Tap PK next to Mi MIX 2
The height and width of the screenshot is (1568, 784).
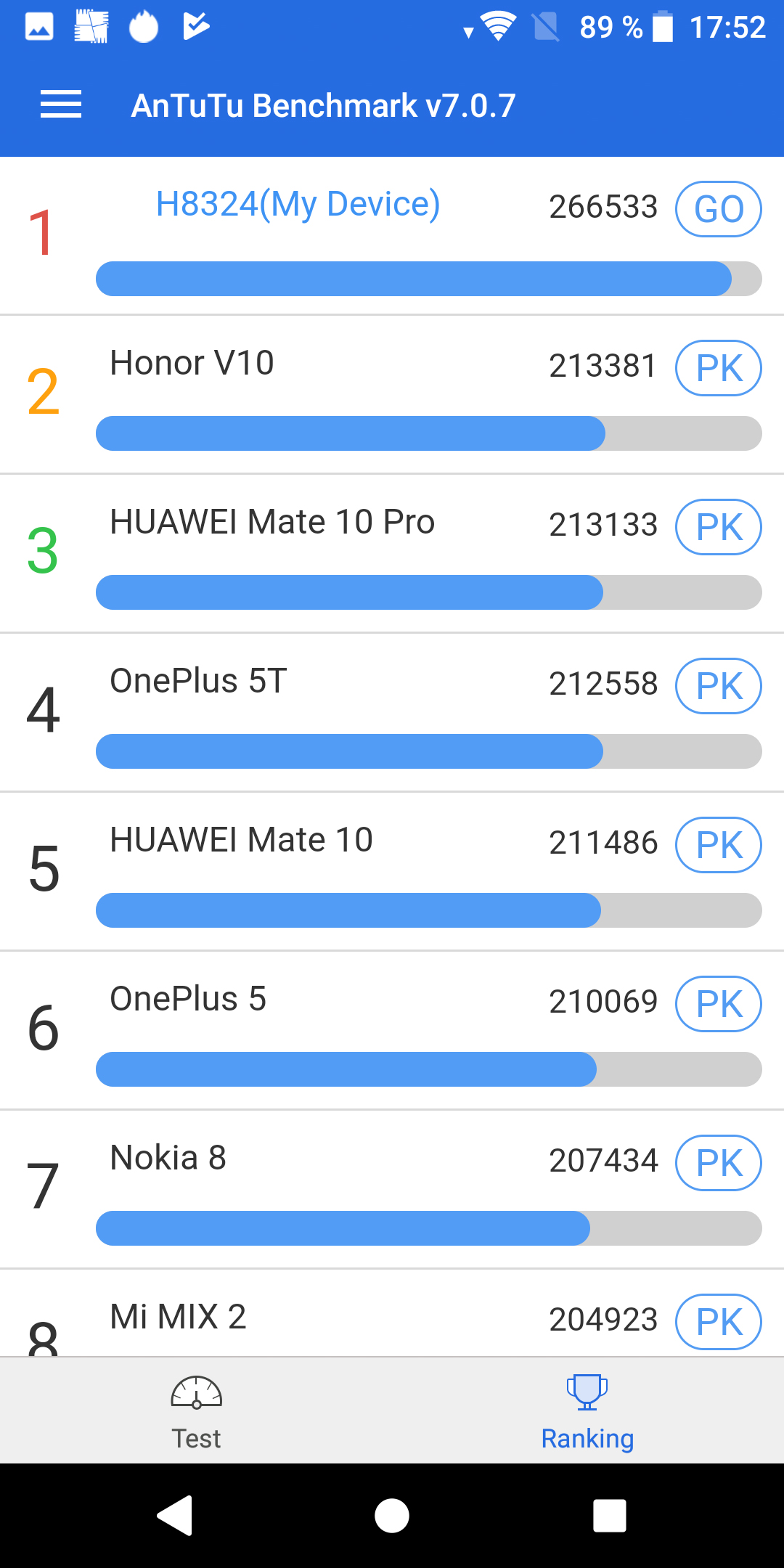719,1322
